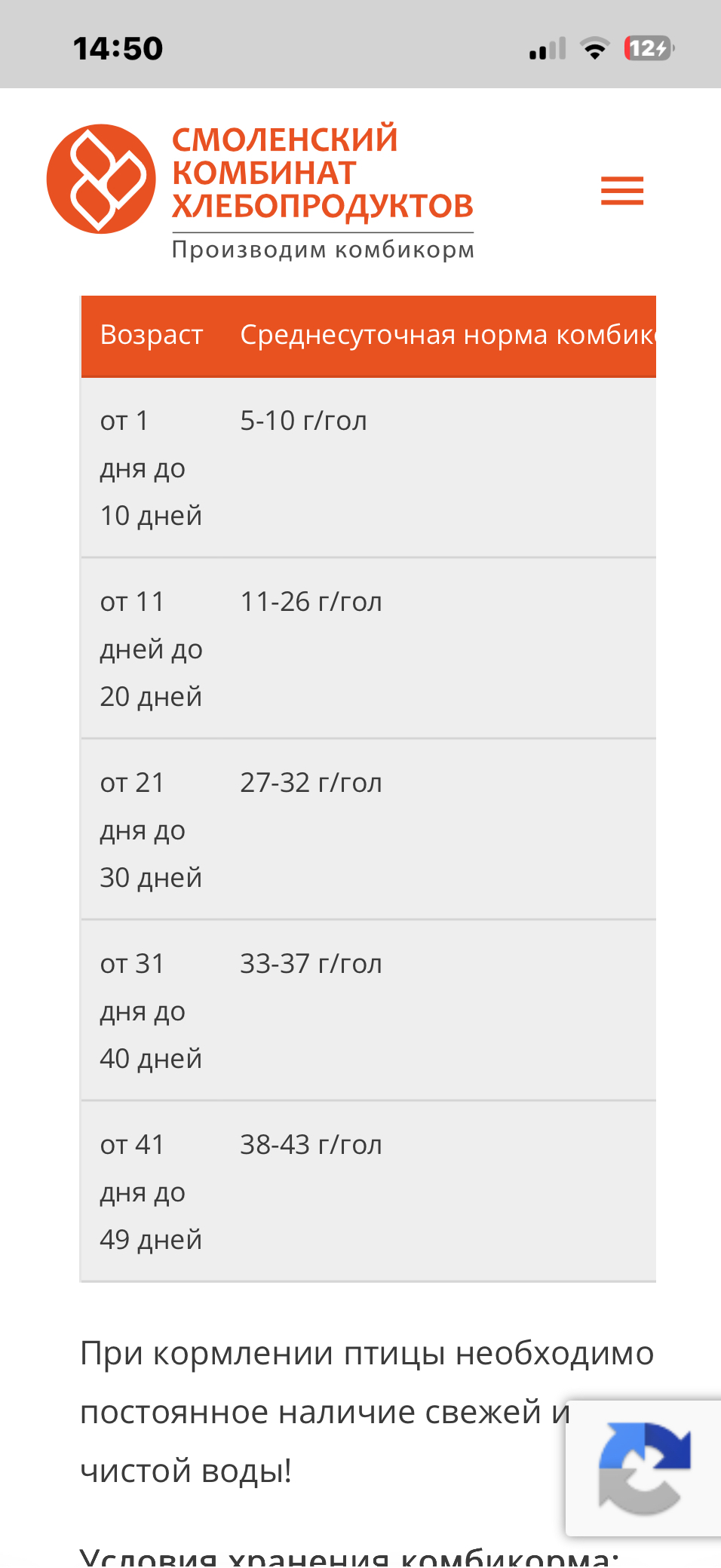Tap the reCAPTCHA badge
The width and height of the screenshot is (721, 1568).
(x=643, y=1468)
